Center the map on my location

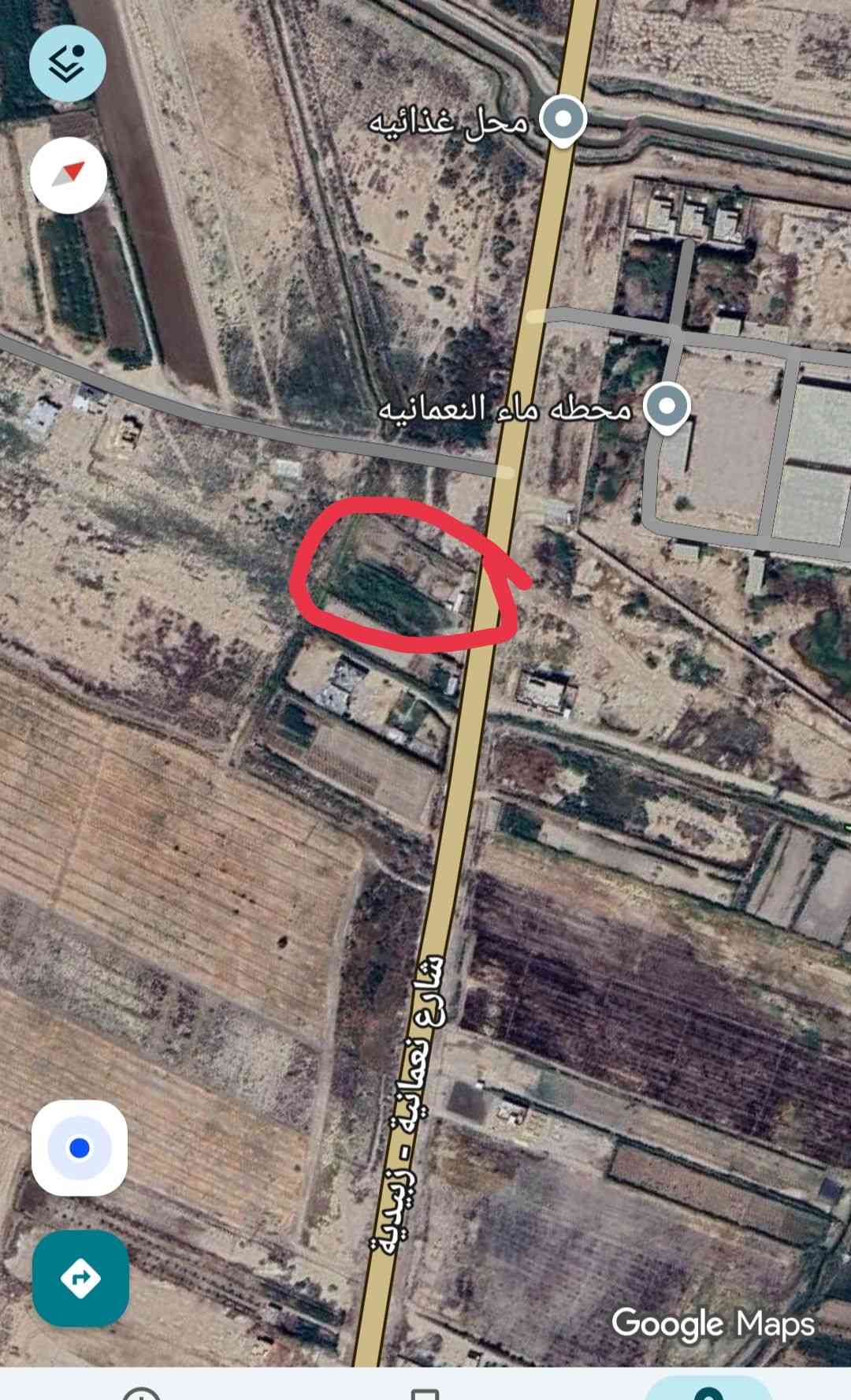click(x=79, y=1148)
